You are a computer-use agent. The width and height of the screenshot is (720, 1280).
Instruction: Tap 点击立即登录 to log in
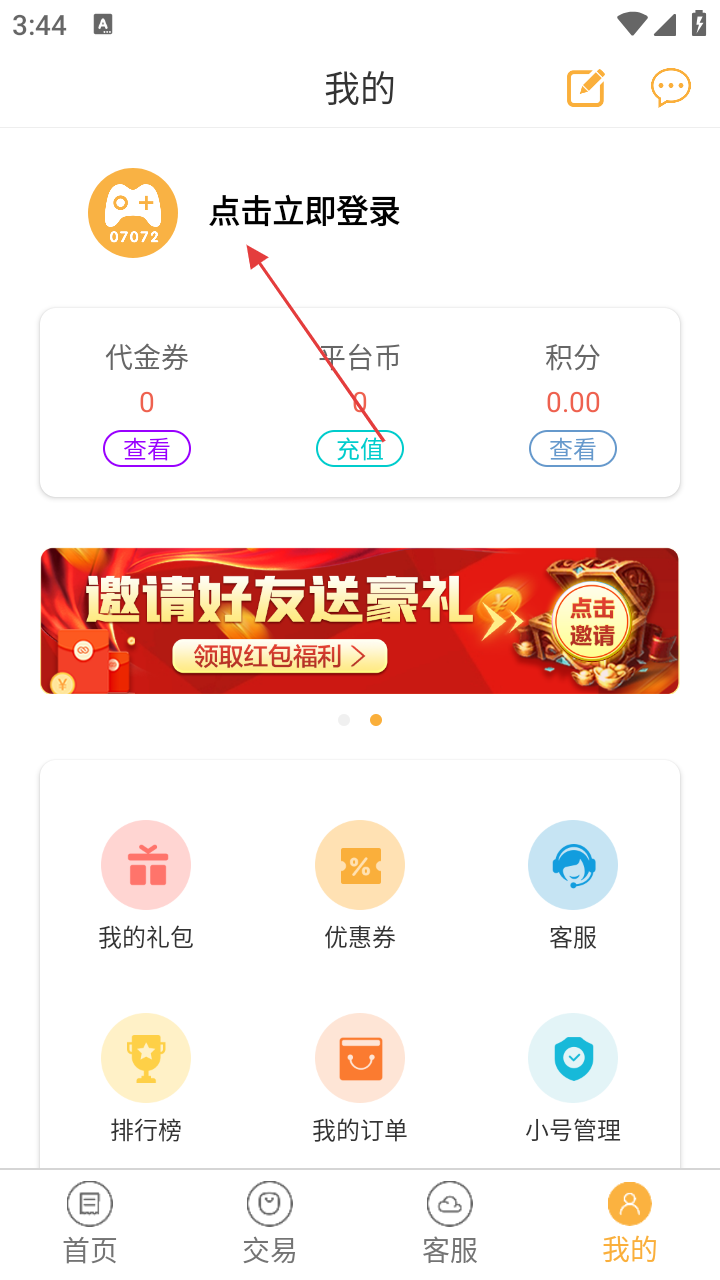[x=304, y=212]
